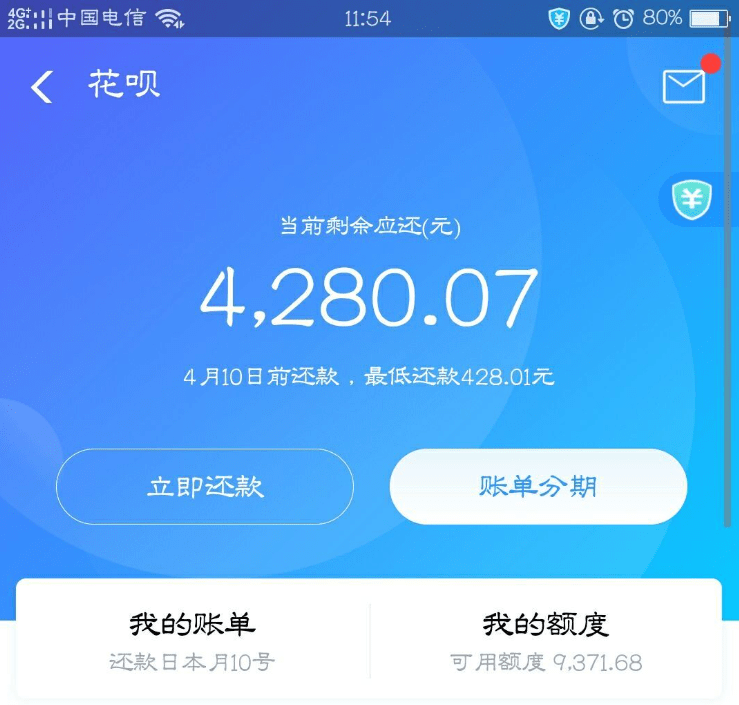Go back from the 花呗 page
739x705 pixels.
tap(42, 87)
